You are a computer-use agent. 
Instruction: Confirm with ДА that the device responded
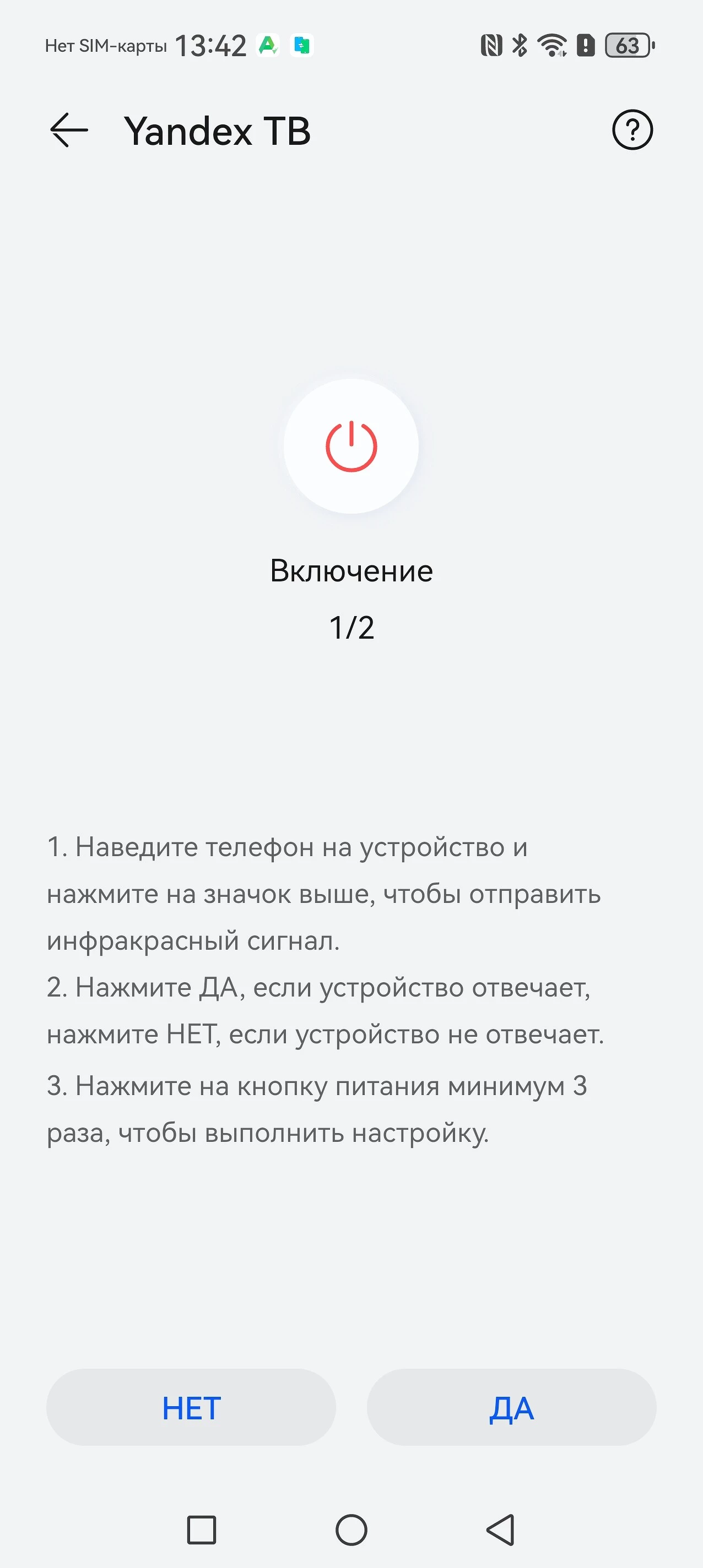click(x=511, y=1407)
